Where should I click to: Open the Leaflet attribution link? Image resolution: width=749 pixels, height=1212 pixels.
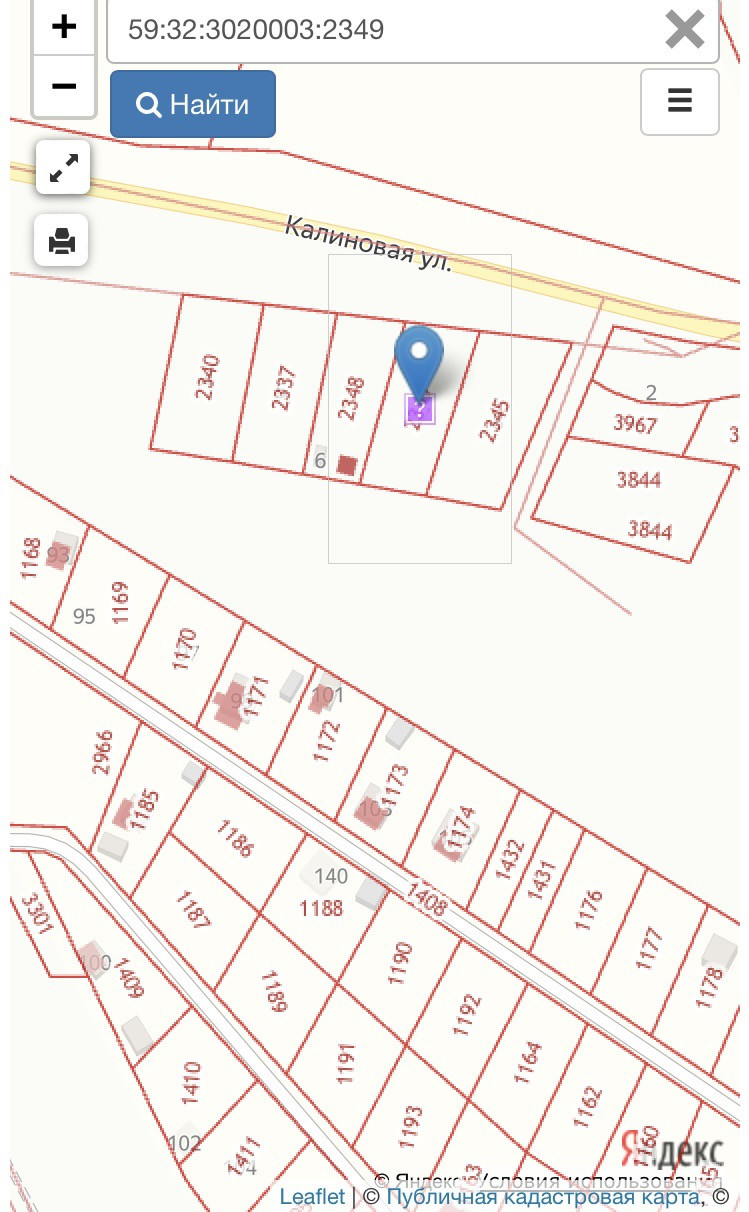coord(312,1196)
